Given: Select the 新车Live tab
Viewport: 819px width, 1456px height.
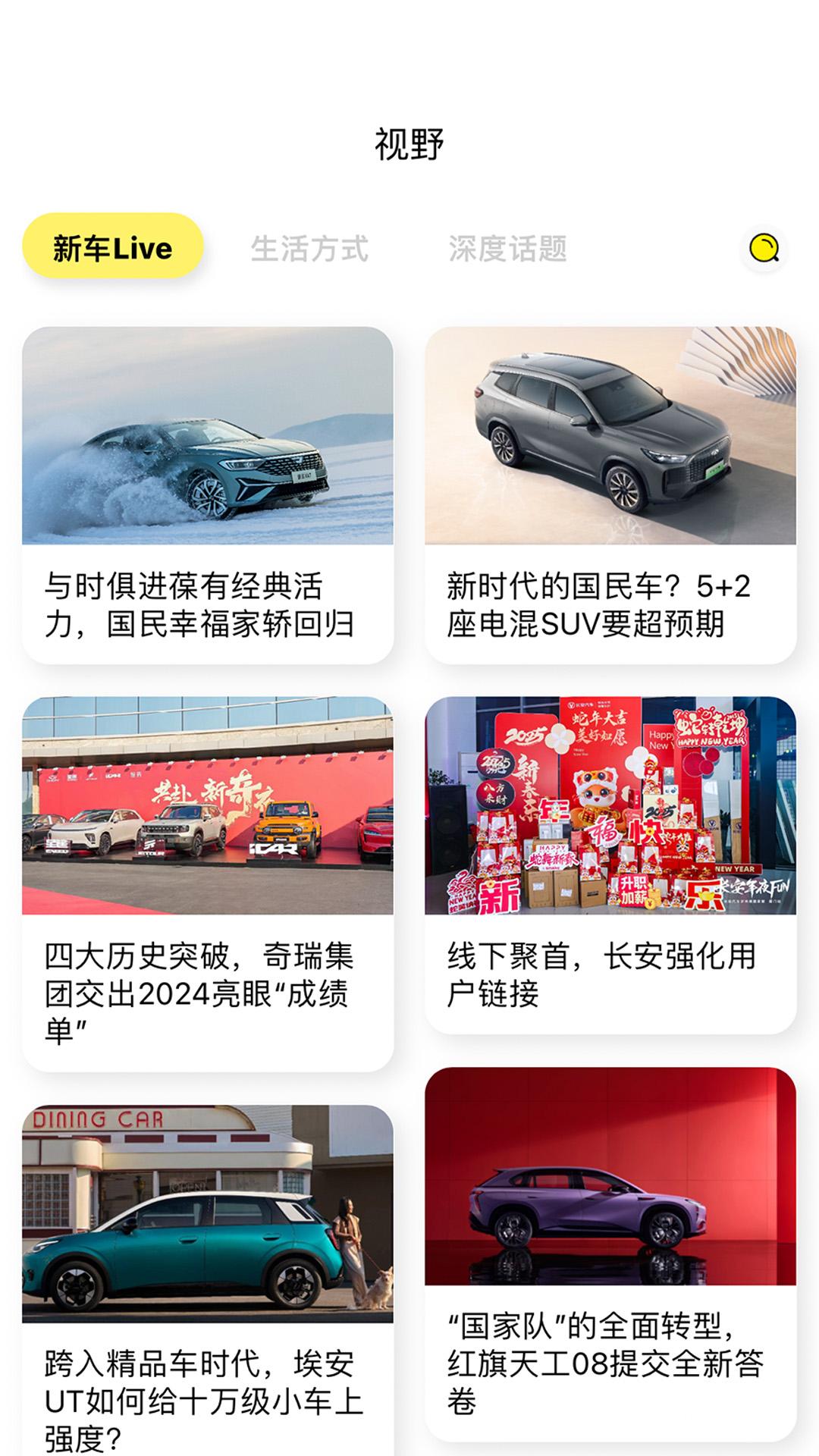Looking at the screenshot, I should tap(113, 246).
